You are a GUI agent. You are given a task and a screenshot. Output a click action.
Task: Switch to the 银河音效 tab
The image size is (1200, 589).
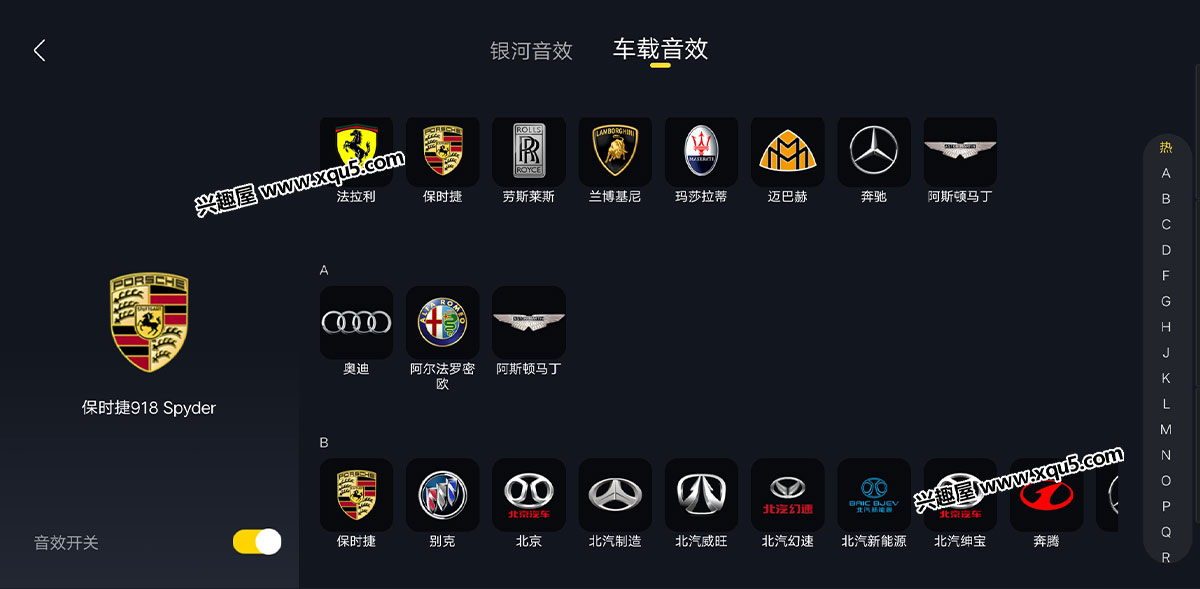[531, 51]
